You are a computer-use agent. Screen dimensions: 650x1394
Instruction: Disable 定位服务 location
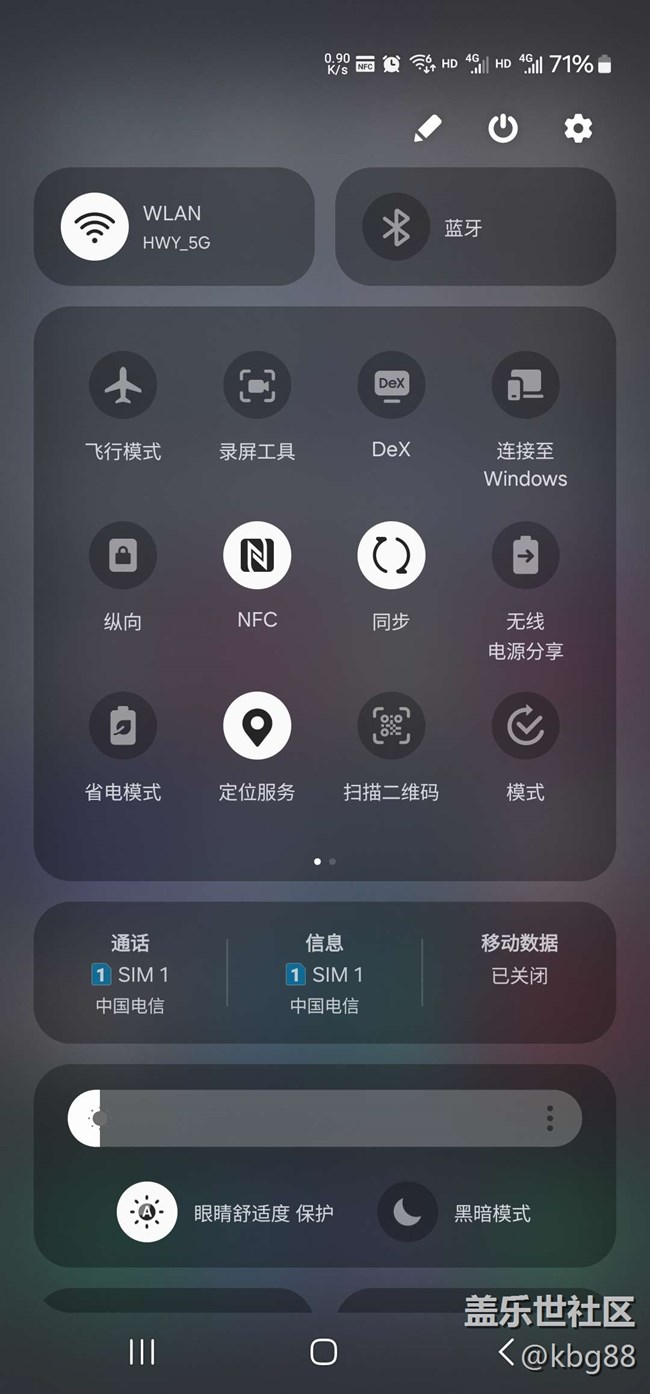[257, 726]
